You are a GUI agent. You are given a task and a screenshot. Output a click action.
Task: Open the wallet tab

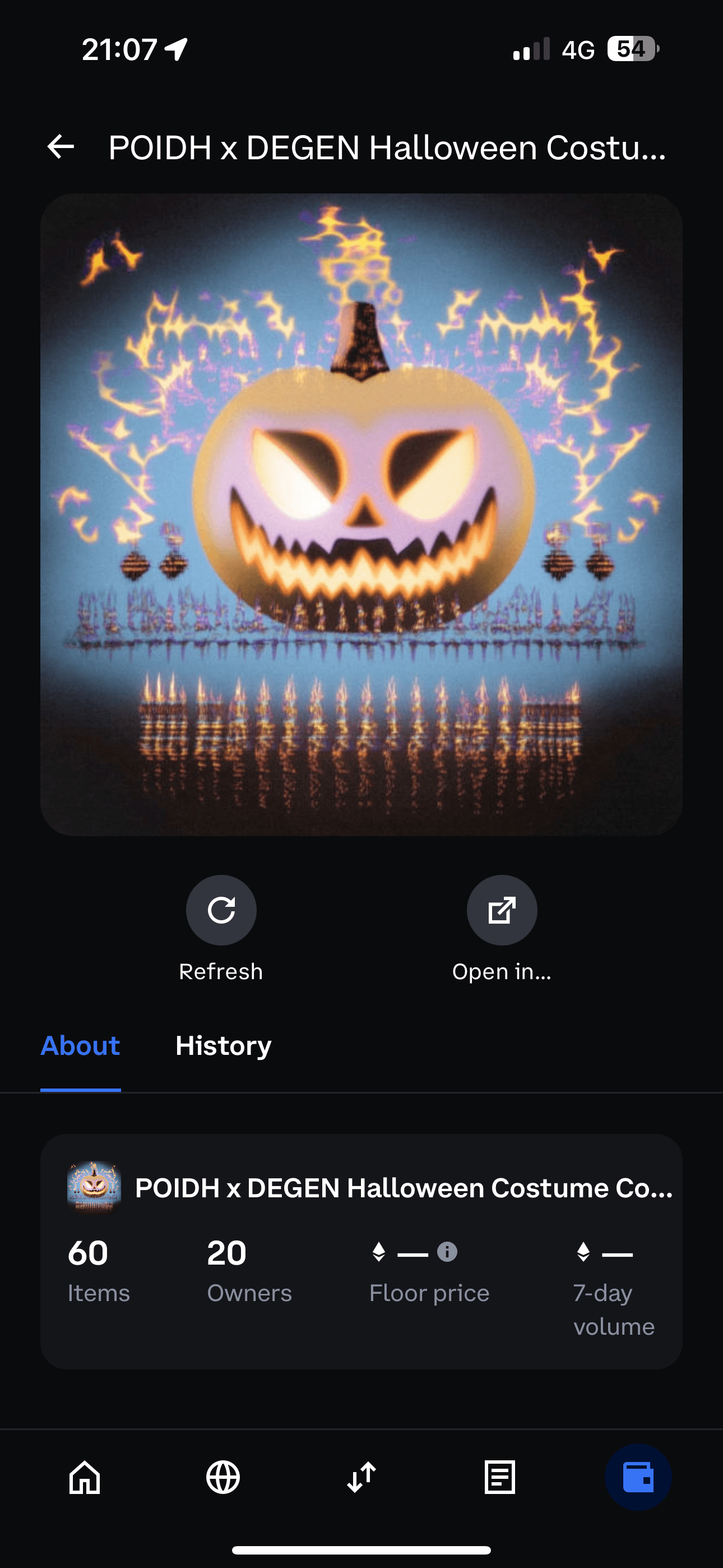(638, 1477)
